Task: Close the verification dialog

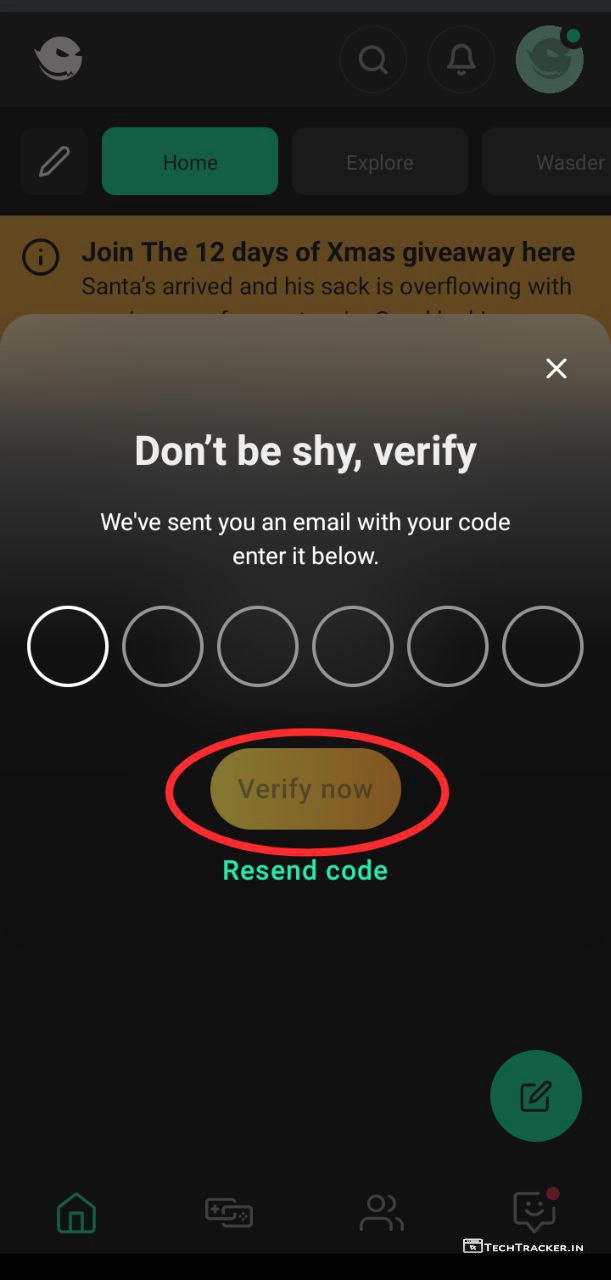Action: [x=556, y=368]
